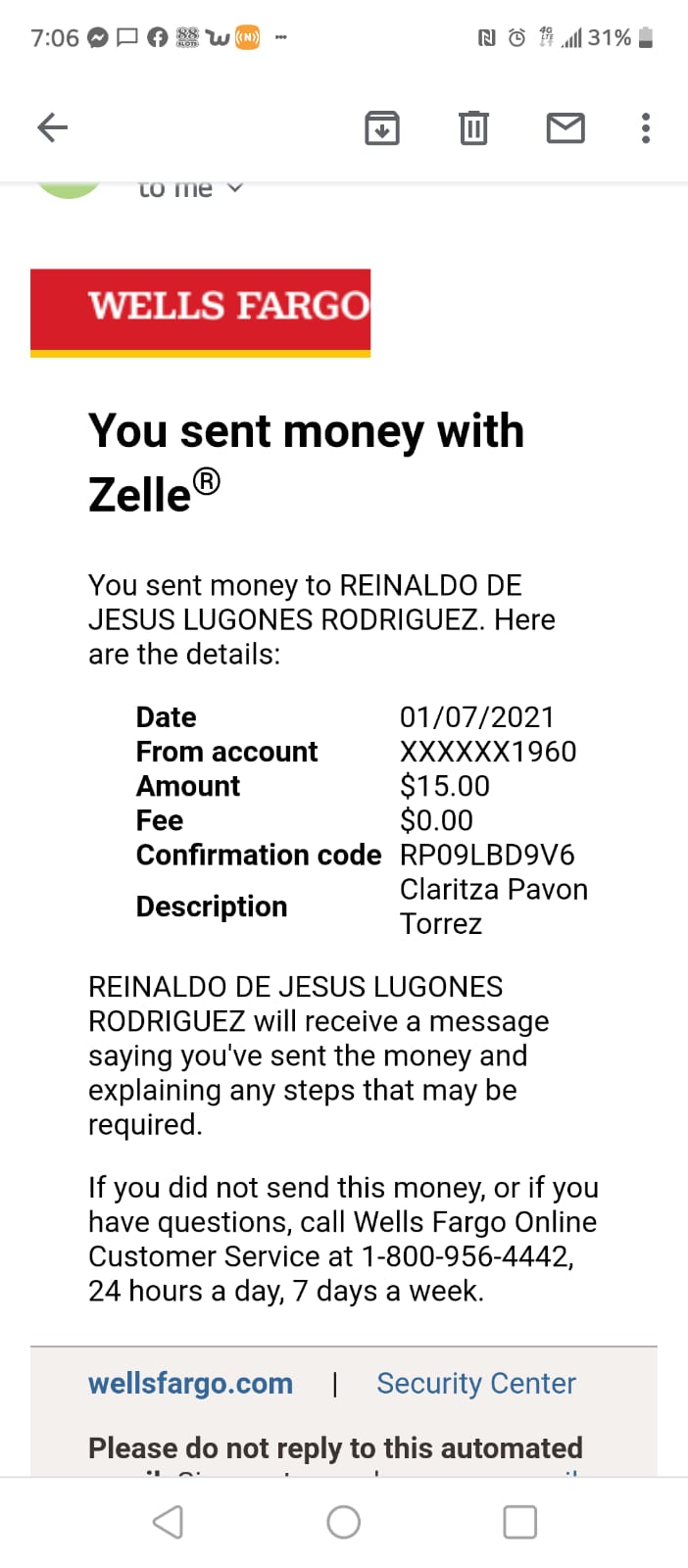Open recent apps from navigation bar
Image resolution: width=688 pixels, height=1568 pixels.
tap(519, 1522)
